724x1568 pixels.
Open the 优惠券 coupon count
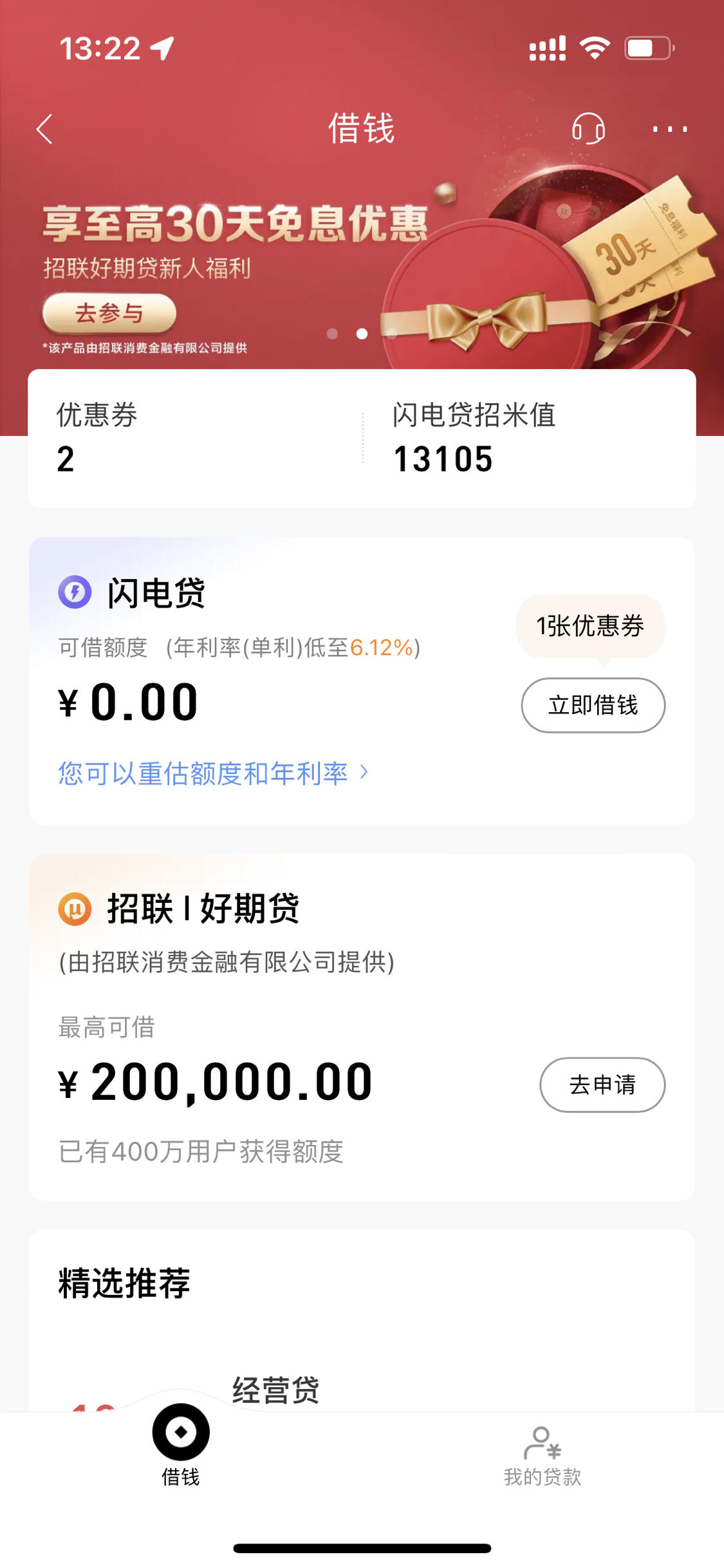coord(97,438)
